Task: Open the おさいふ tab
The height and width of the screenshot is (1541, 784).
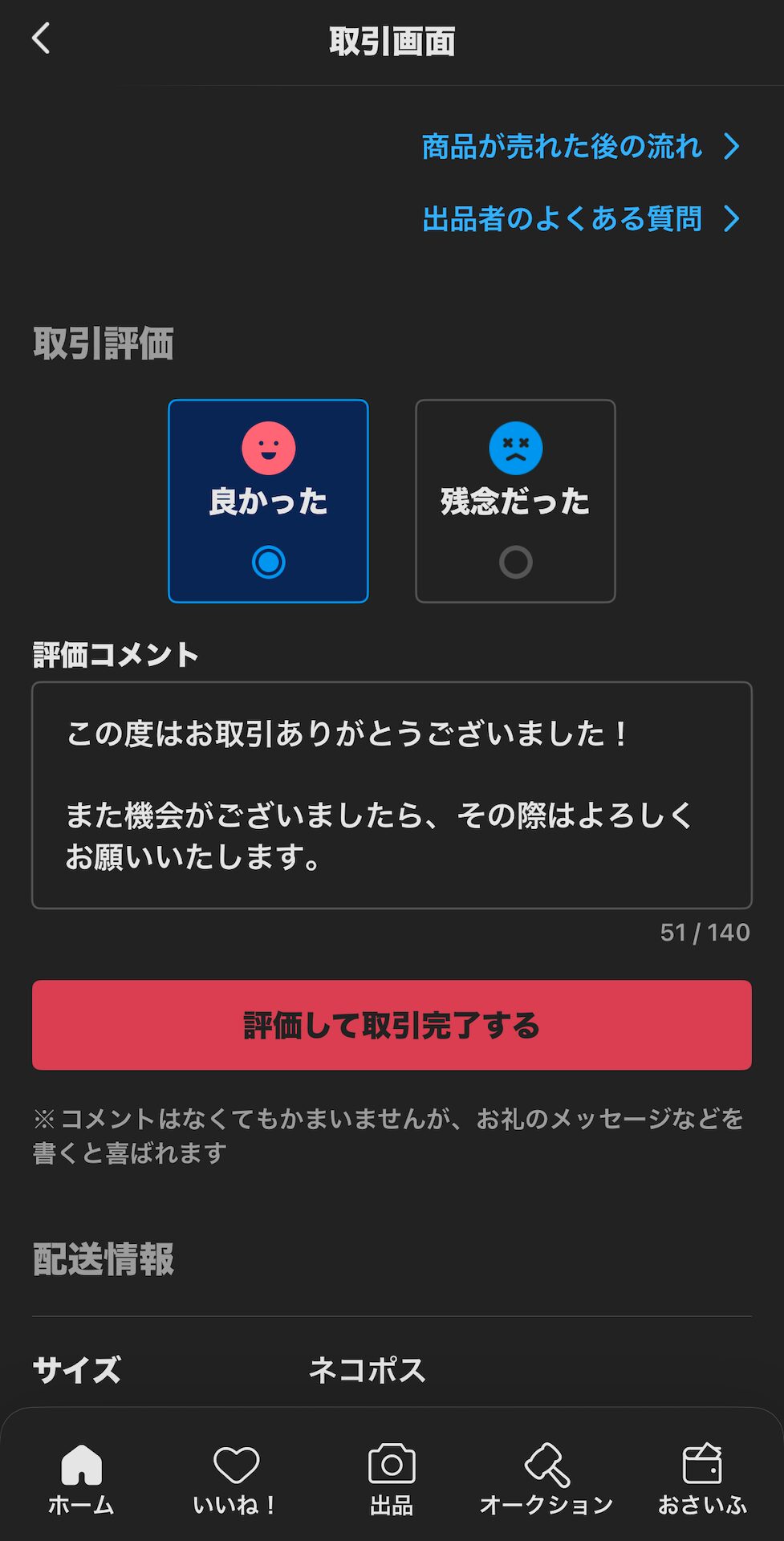Action: [702, 1479]
